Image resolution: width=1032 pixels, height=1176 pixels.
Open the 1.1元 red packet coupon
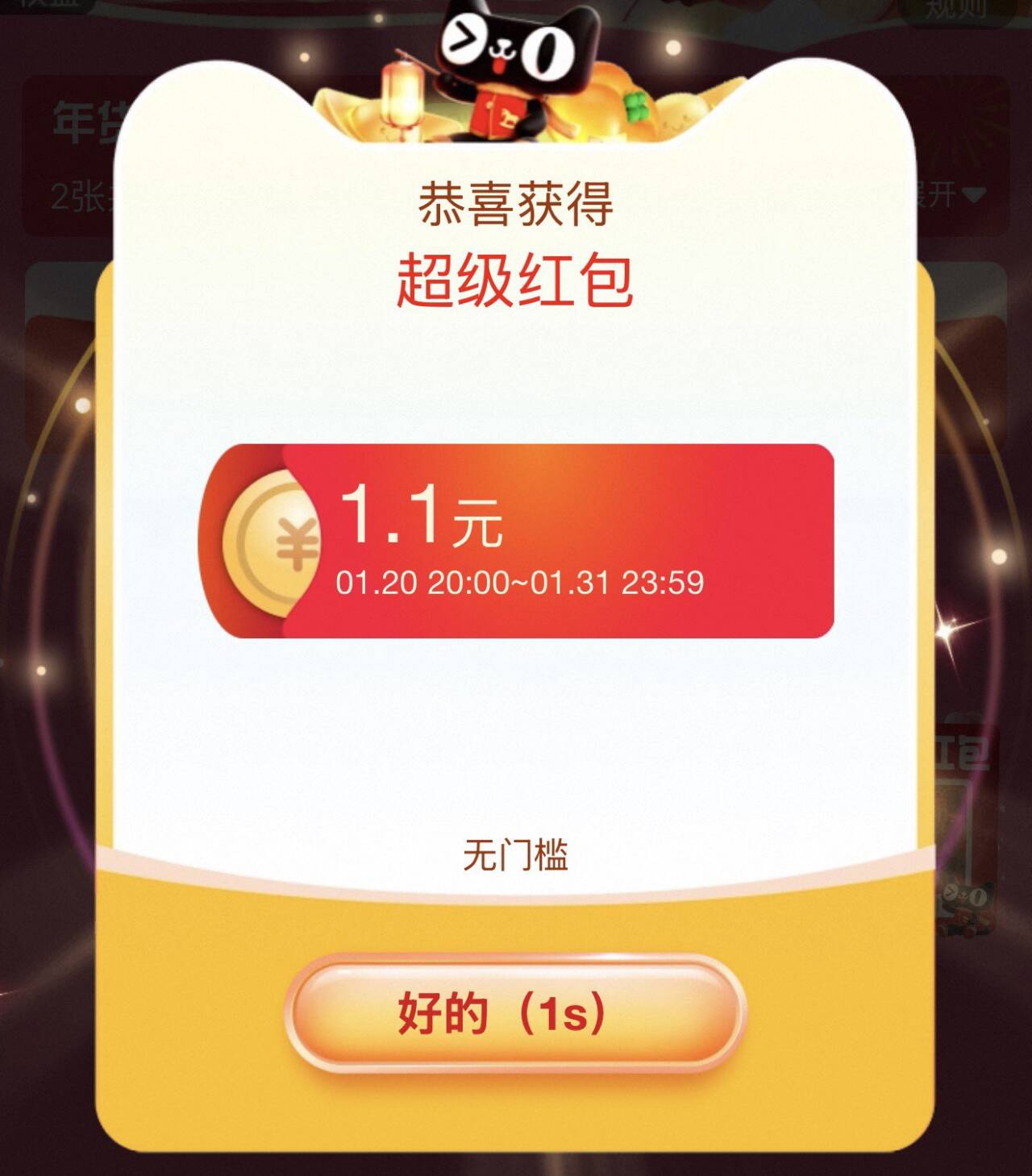516,541
